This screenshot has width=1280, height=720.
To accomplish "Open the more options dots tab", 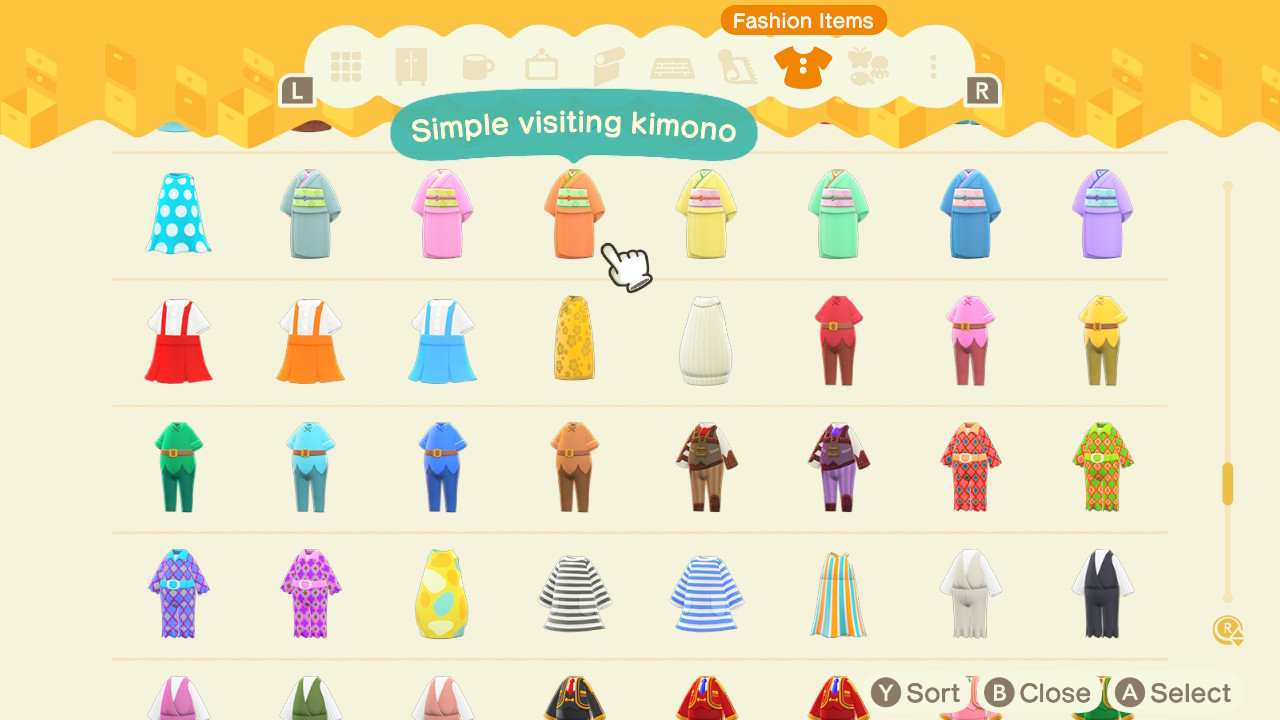I will (933, 67).
